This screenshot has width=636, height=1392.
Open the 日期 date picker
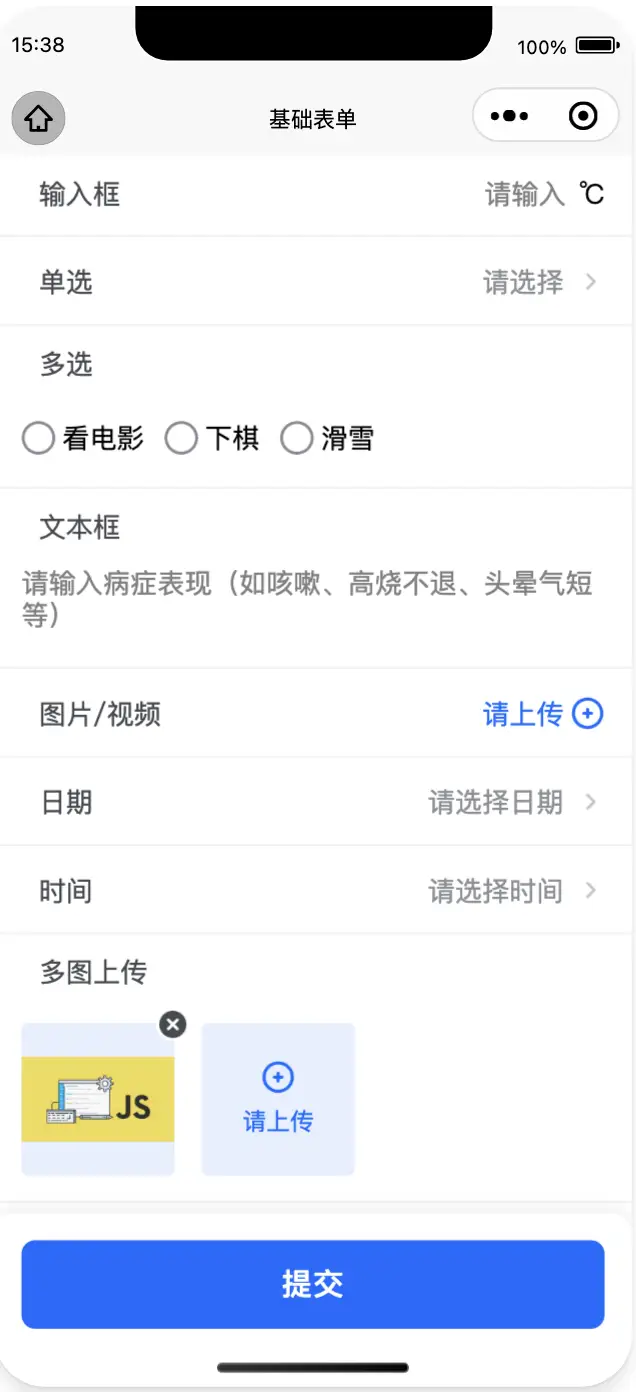point(318,802)
